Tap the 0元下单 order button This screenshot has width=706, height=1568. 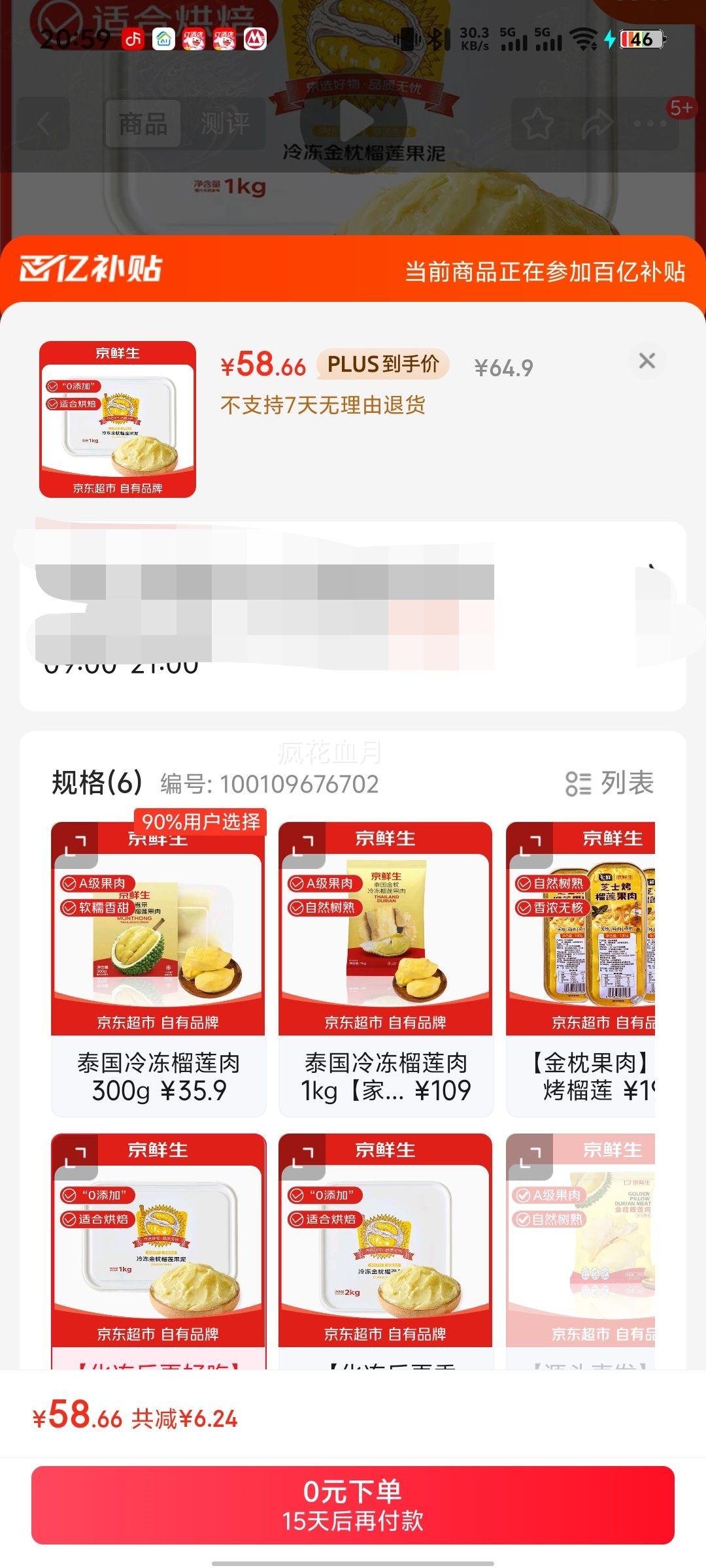pos(353,1496)
